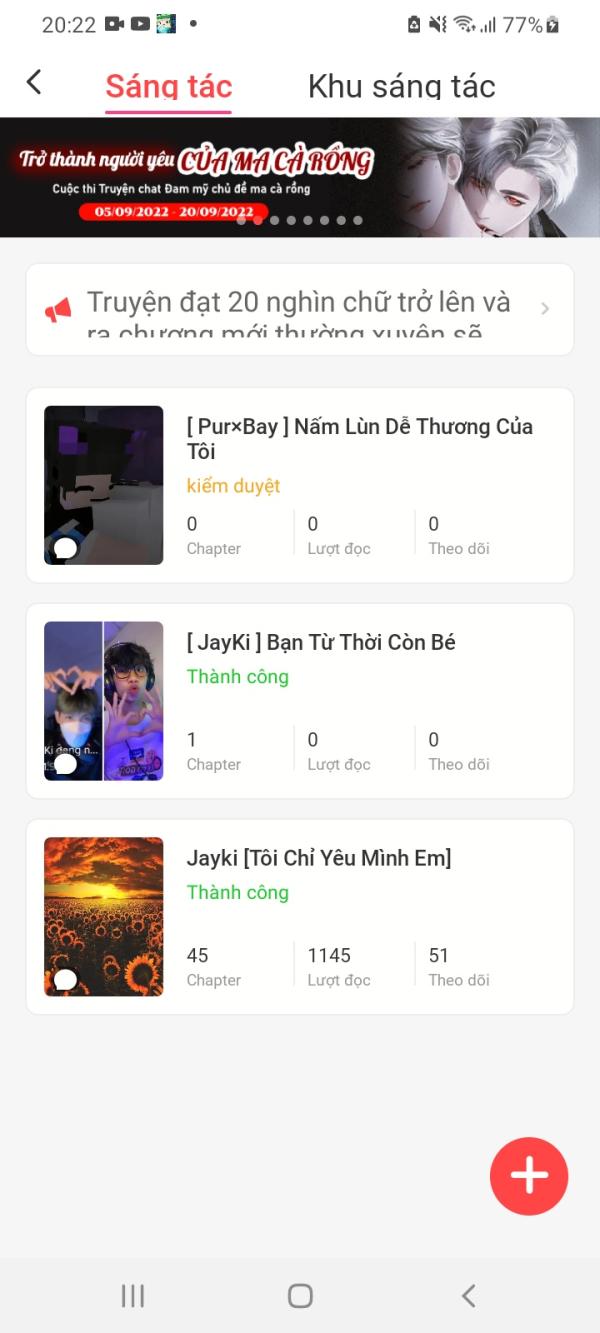Viewport: 600px width, 1333px height.
Task: Select the Sáng tác tab
Action: 168,86
